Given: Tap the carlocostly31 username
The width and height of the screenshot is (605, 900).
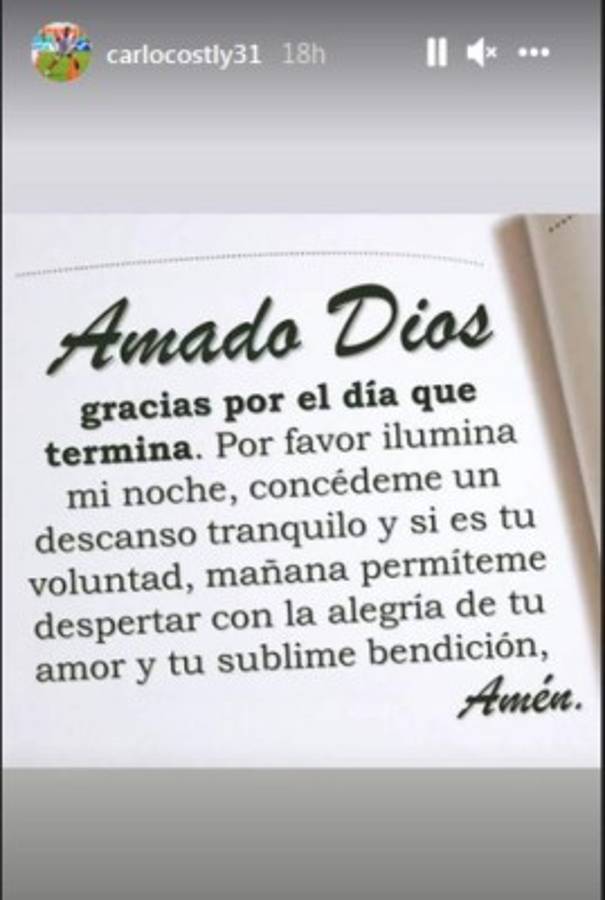Looking at the screenshot, I should [x=184, y=54].
